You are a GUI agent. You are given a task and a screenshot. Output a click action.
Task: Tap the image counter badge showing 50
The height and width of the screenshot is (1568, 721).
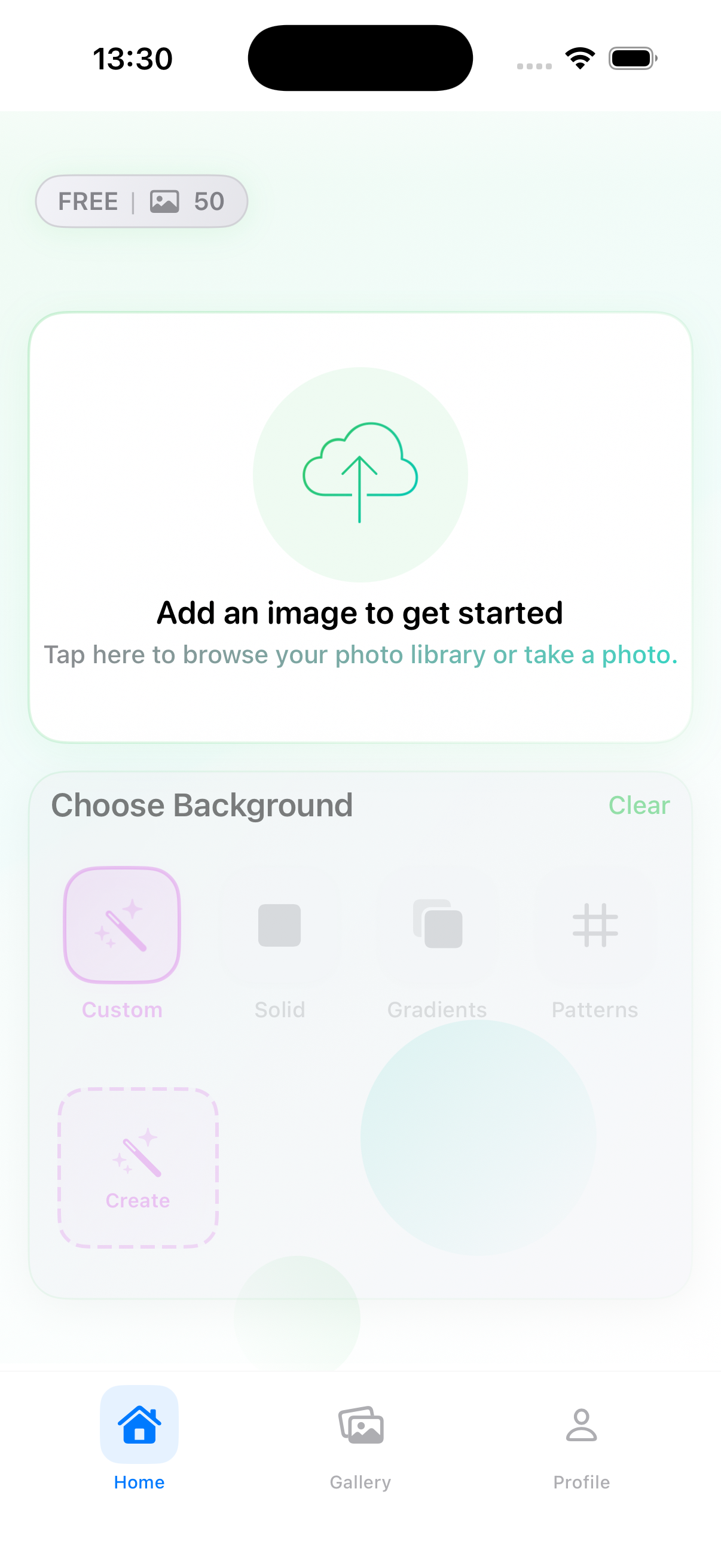(x=142, y=201)
